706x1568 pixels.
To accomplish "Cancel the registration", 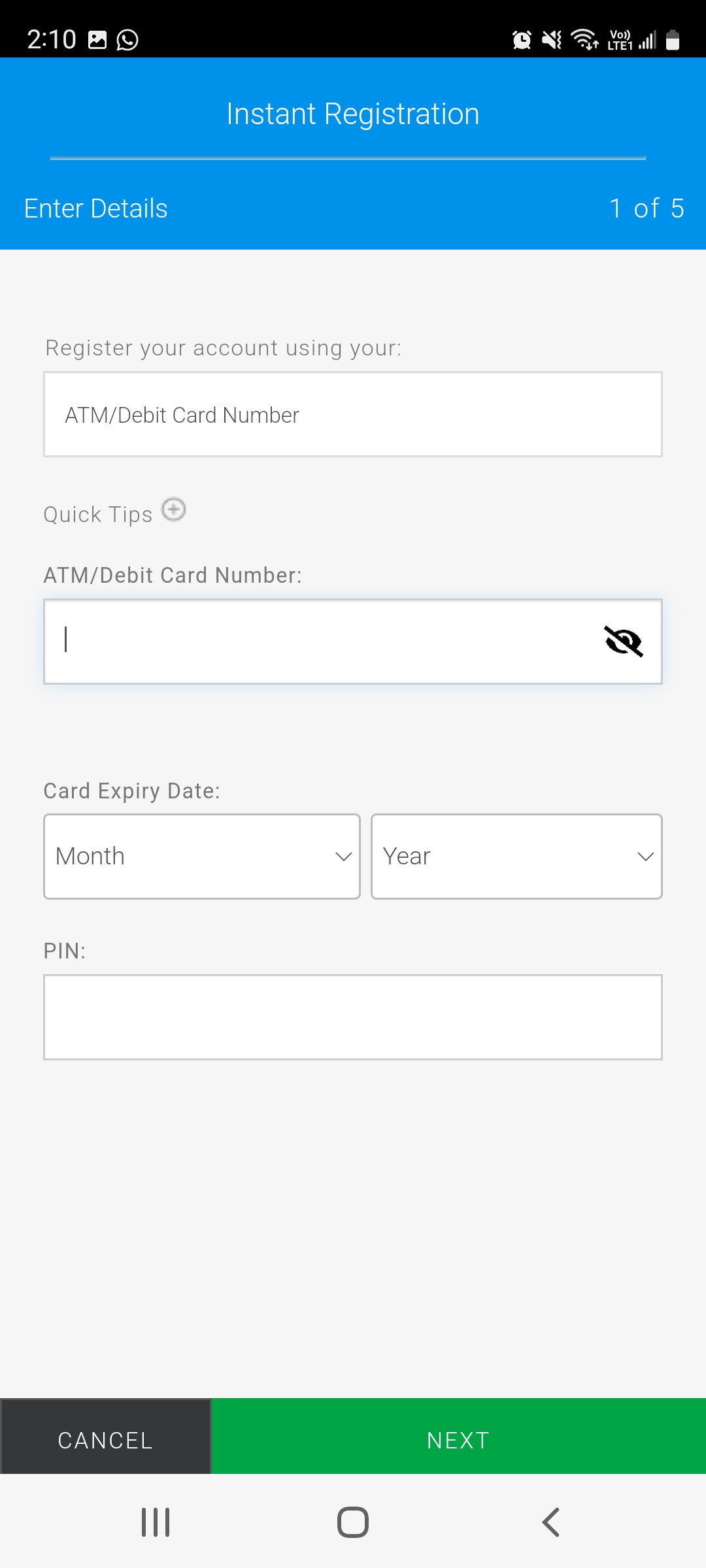I will click(x=106, y=1440).
